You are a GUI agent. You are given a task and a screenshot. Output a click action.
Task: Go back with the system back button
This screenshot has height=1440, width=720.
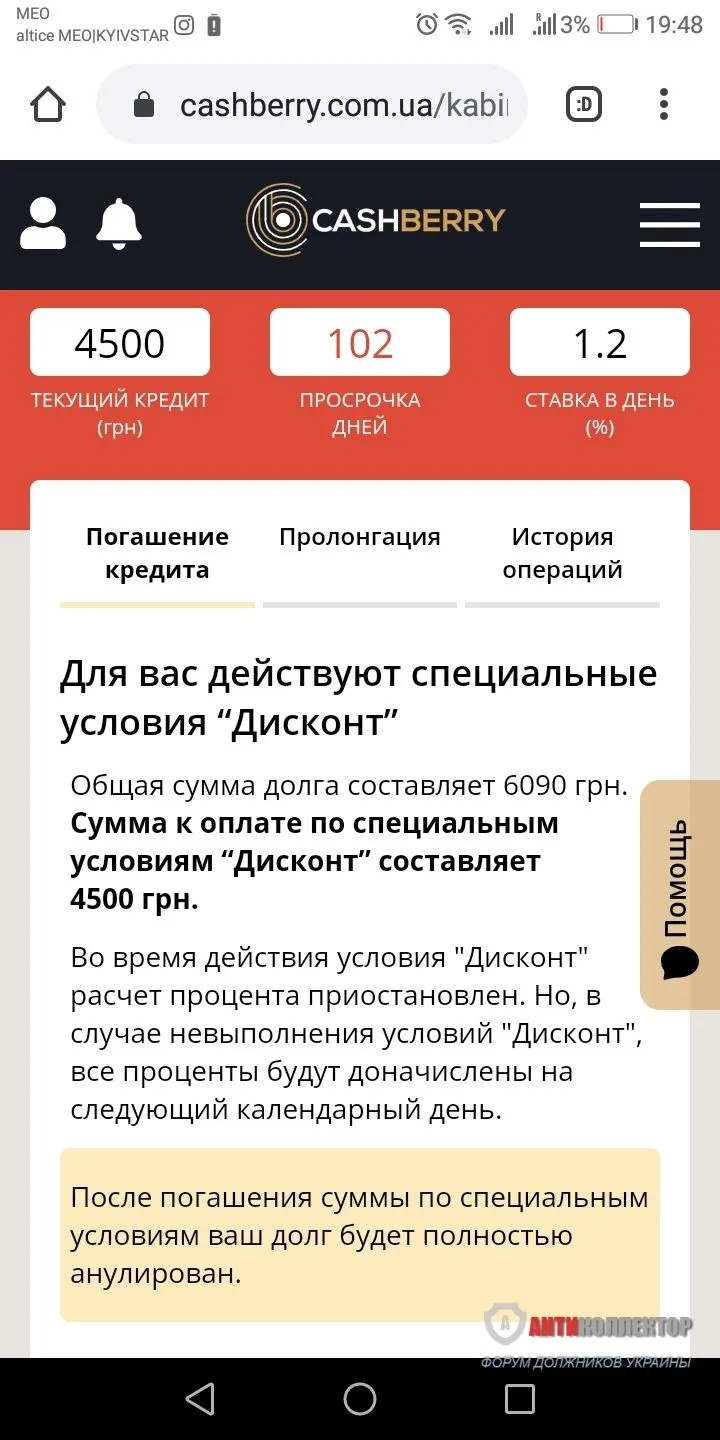click(x=200, y=1399)
